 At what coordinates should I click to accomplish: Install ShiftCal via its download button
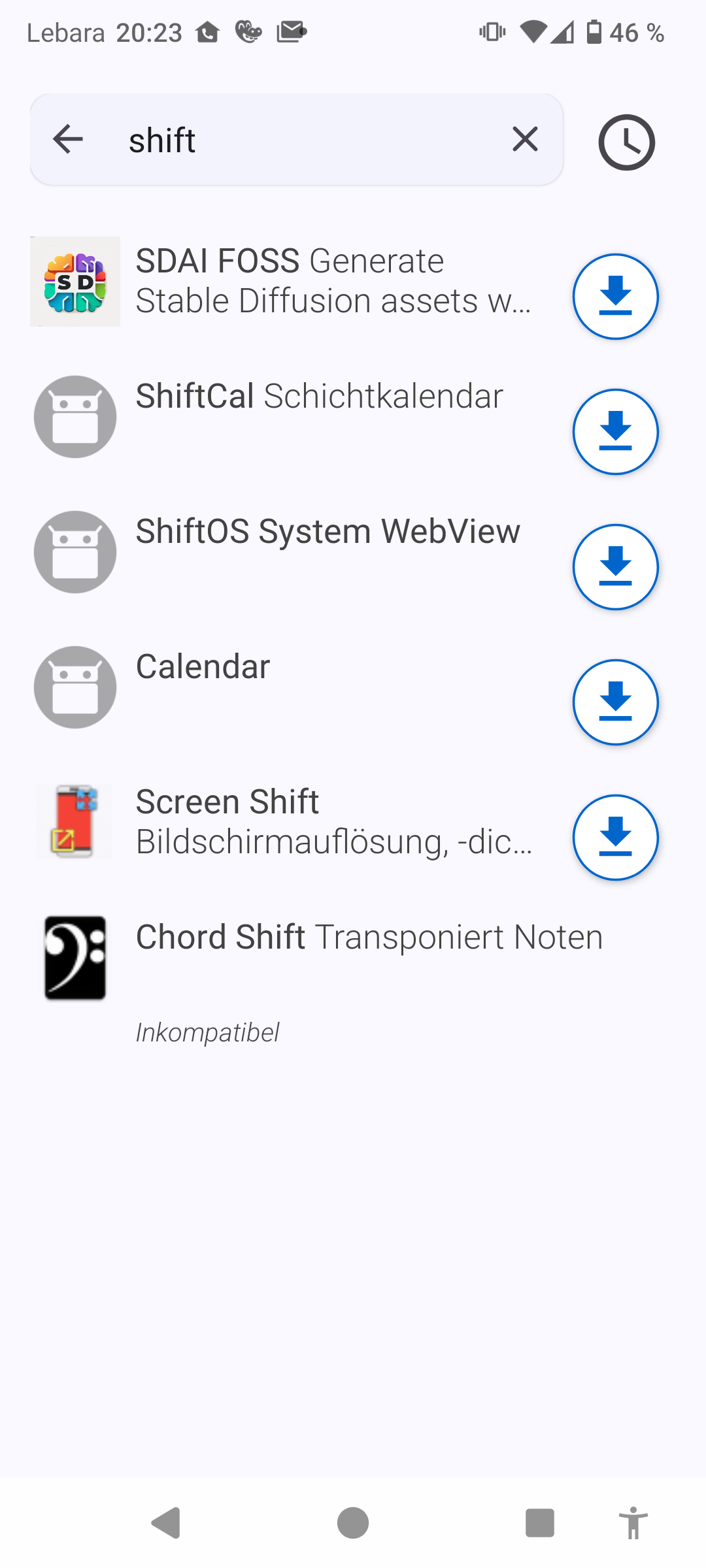[615, 432]
